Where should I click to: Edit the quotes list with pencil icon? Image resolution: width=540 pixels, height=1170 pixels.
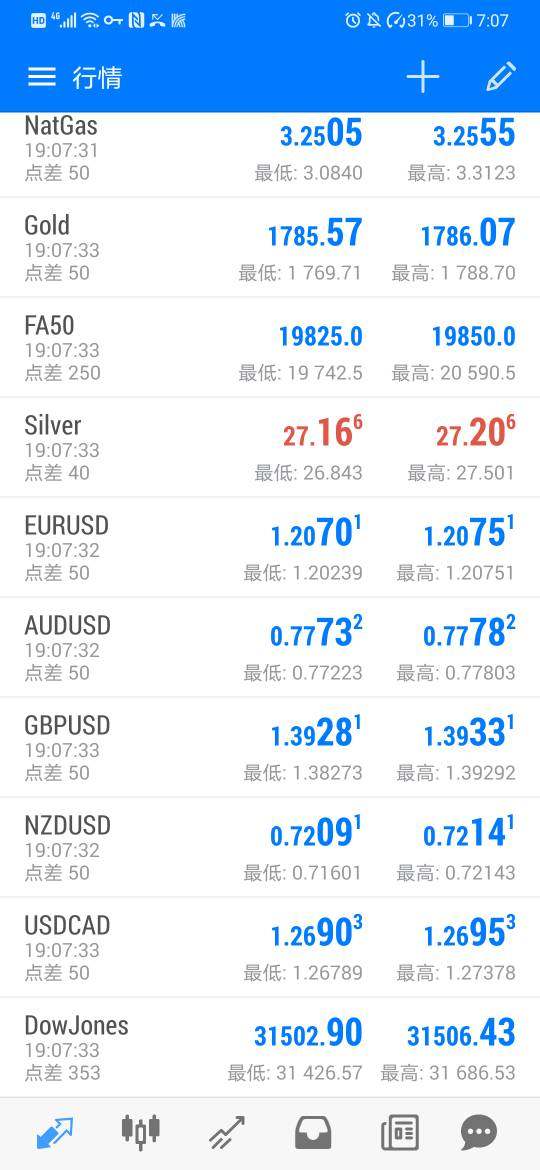click(500, 77)
